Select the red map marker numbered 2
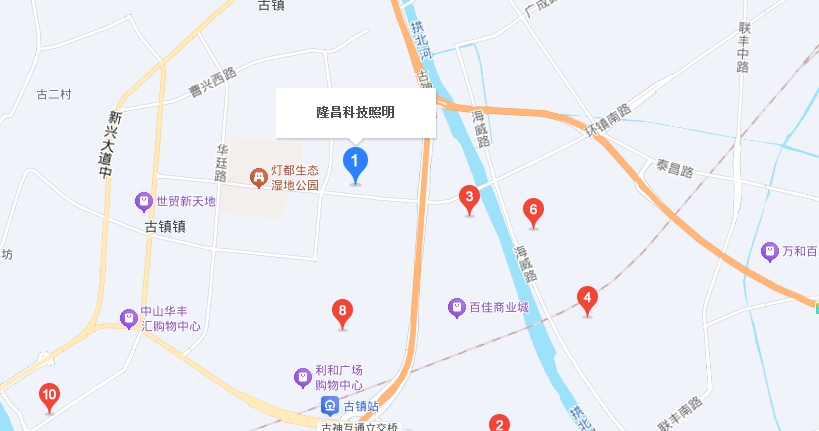This screenshot has height=431, width=819. tap(499, 424)
